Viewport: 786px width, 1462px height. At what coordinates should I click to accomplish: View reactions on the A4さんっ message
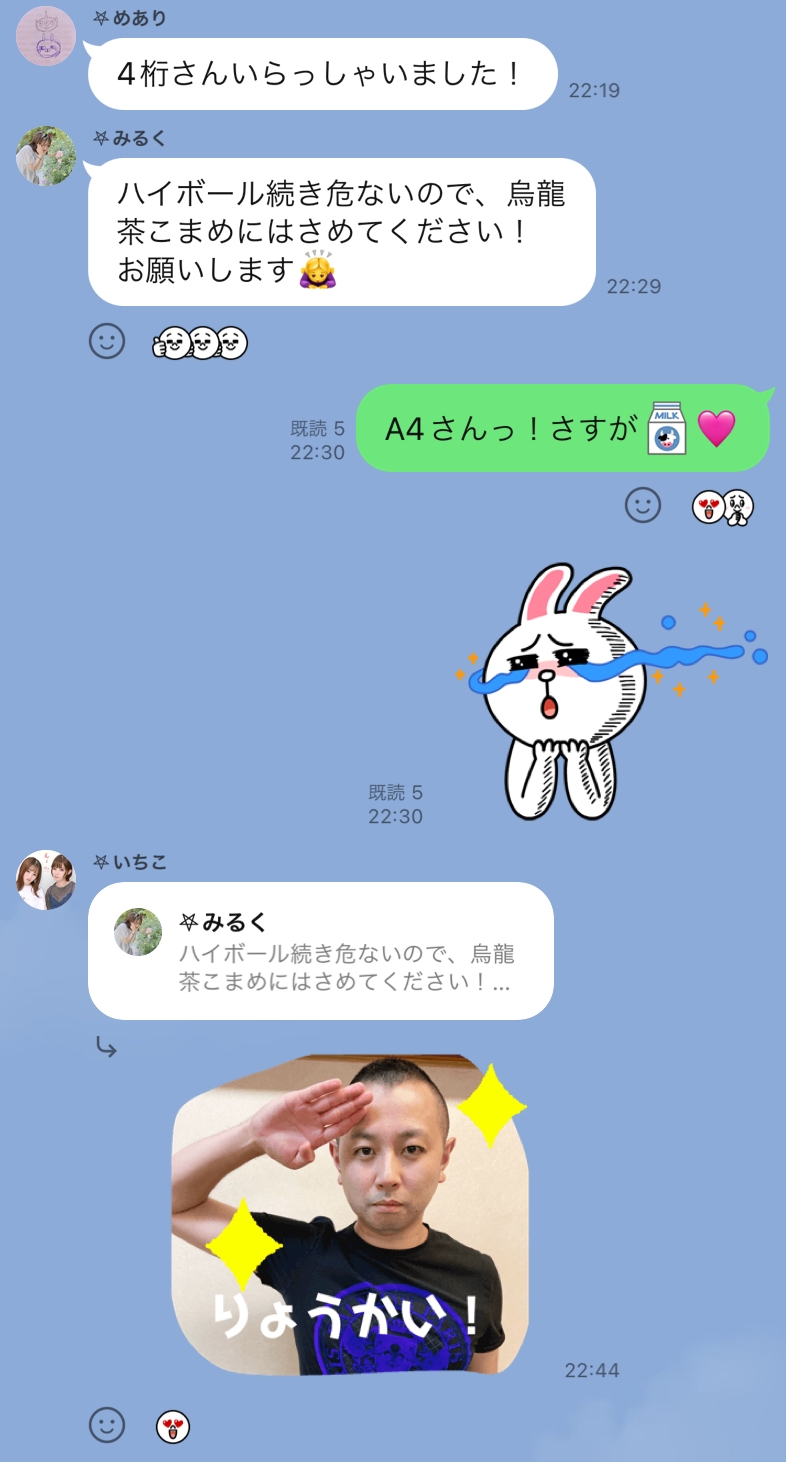pyautogui.click(x=722, y=507)
